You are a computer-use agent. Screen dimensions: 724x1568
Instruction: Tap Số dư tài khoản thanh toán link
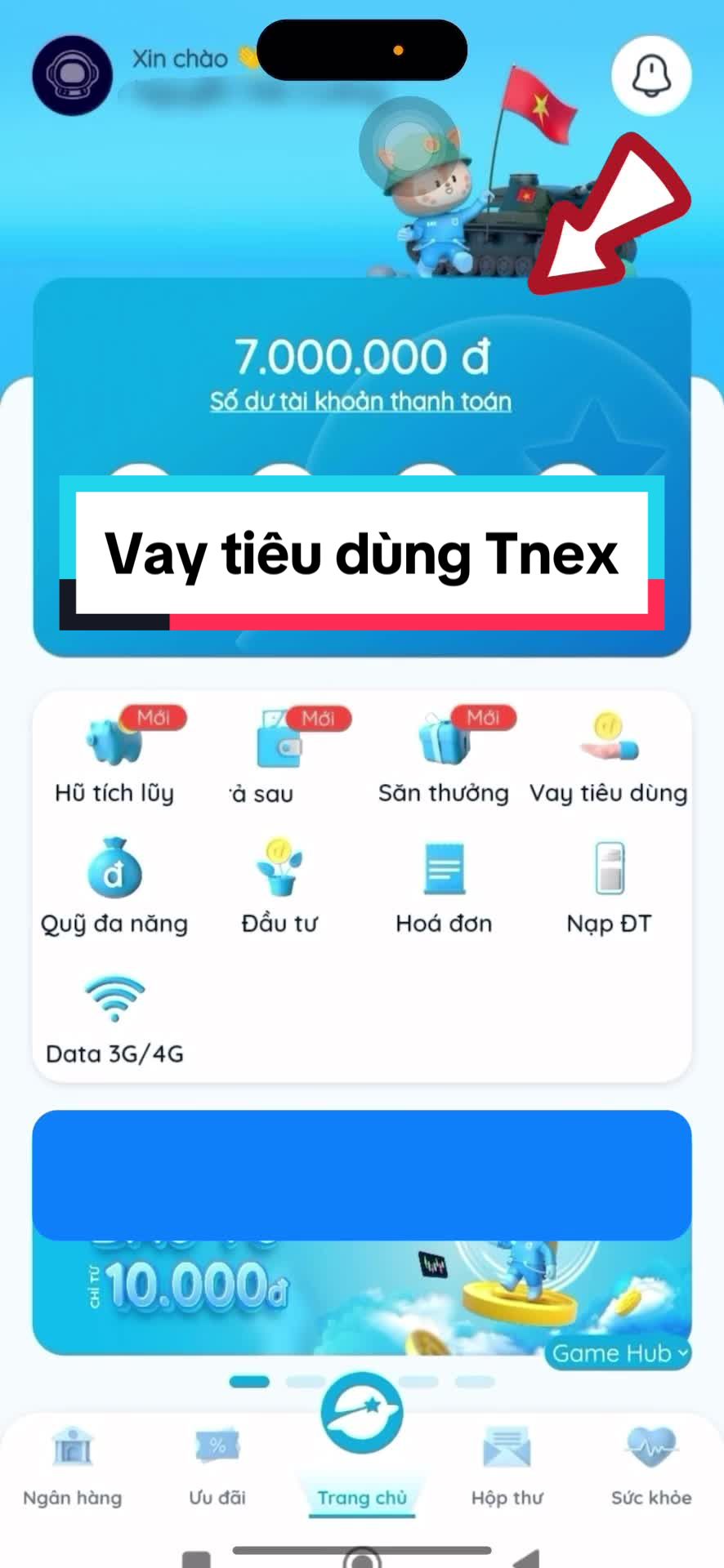360,401
